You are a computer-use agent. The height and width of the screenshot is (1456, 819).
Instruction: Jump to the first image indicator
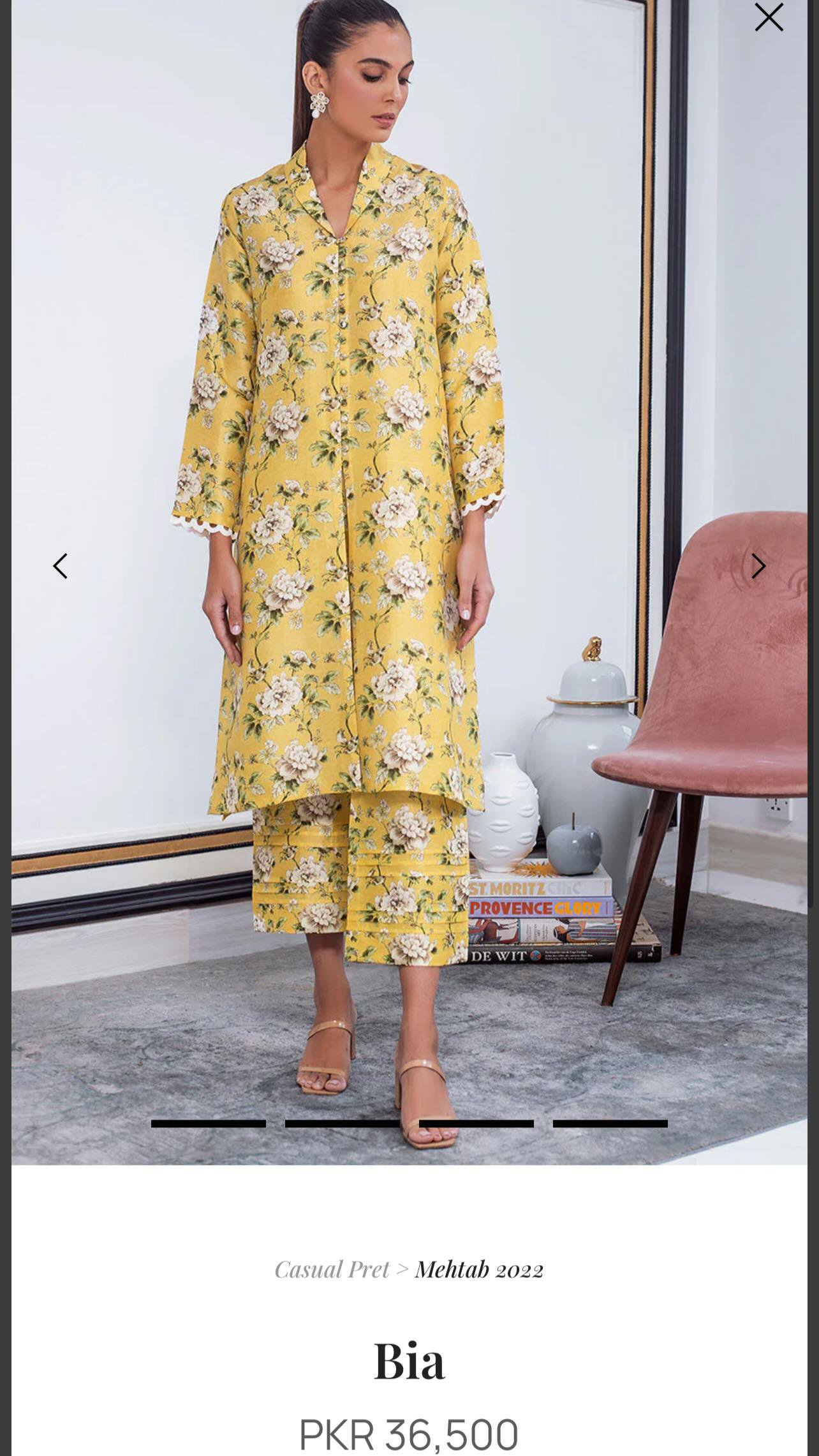(x=209, y=1124)
